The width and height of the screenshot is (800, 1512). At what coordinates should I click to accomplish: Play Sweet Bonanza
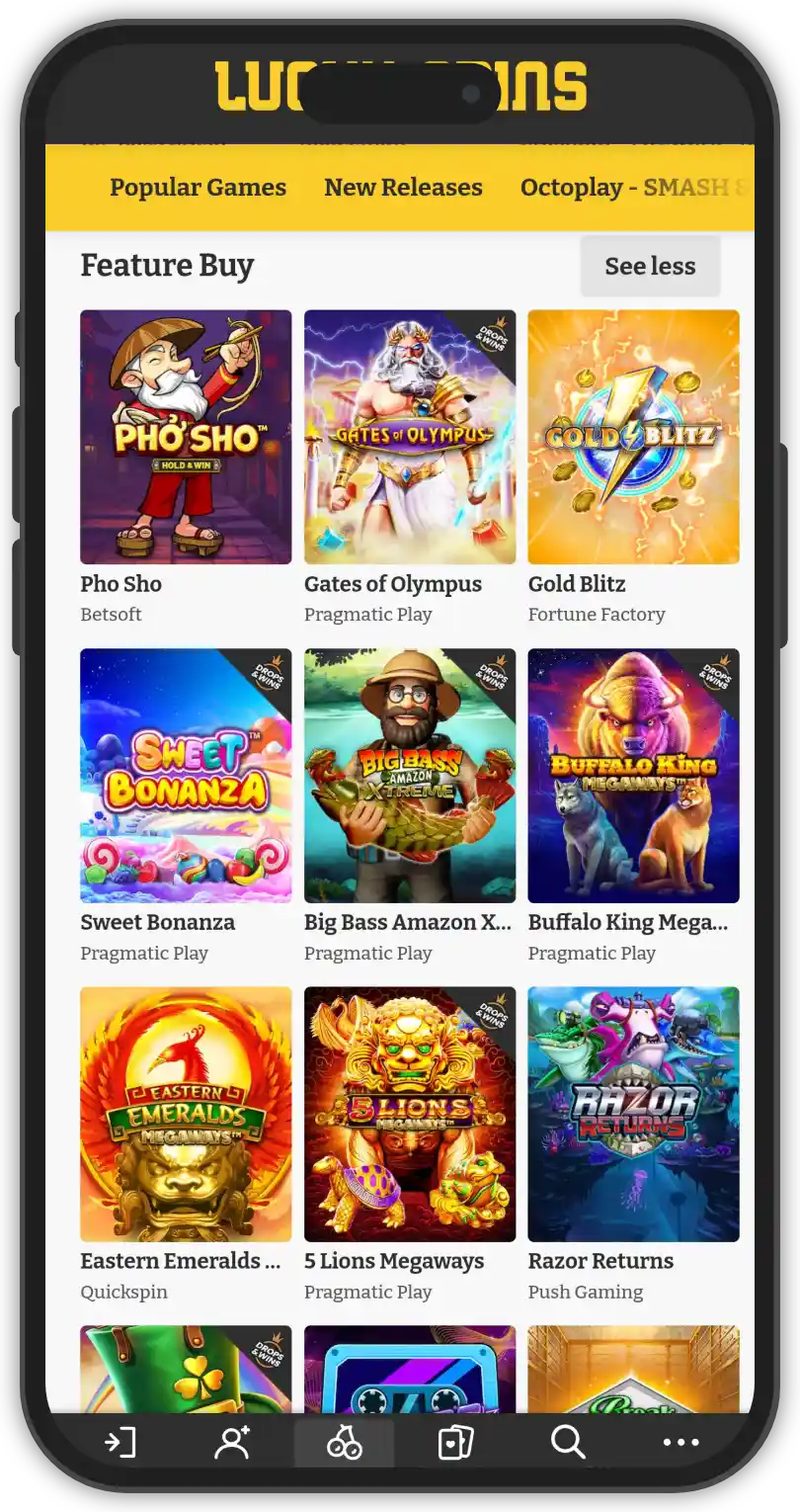tap(186, 776)
